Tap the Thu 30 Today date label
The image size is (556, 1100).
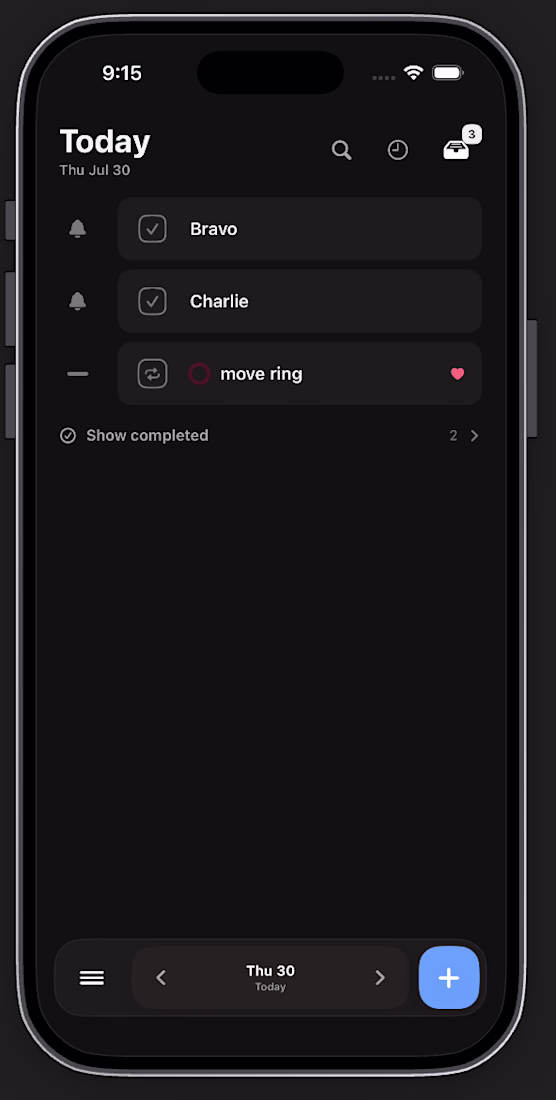tap(271, 978)
